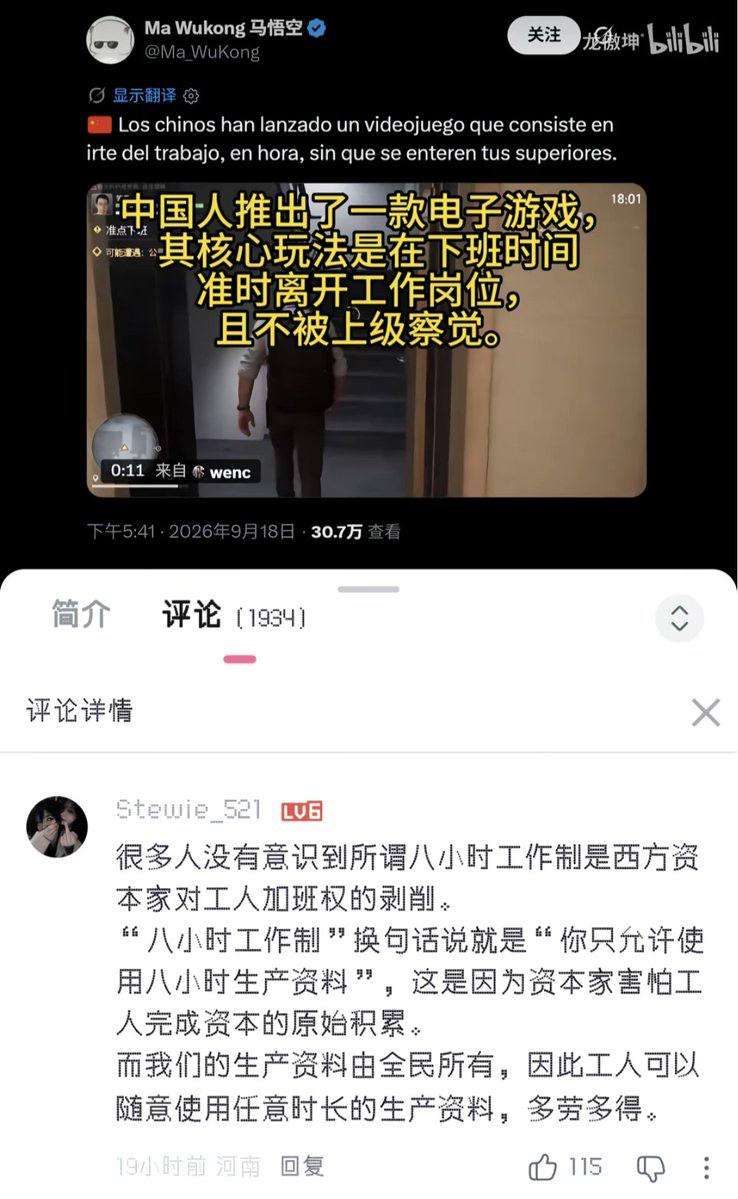The image size is (738, 1199).
Task: Tap the username Stewie_521
Action: [189, 809]
